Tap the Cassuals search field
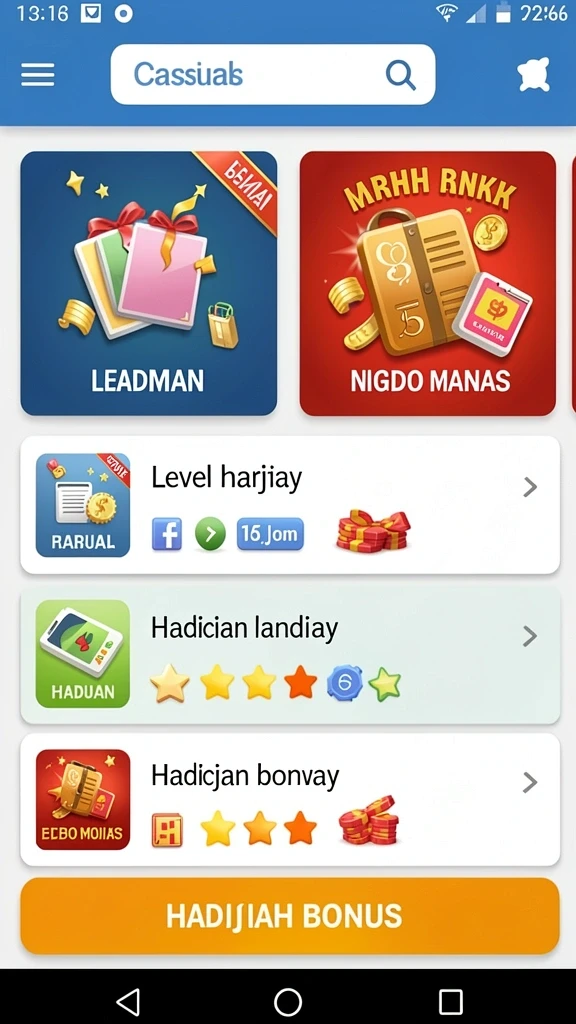Image resolution: width=576 pixels, height=1024 pixels. coord(273,74)
